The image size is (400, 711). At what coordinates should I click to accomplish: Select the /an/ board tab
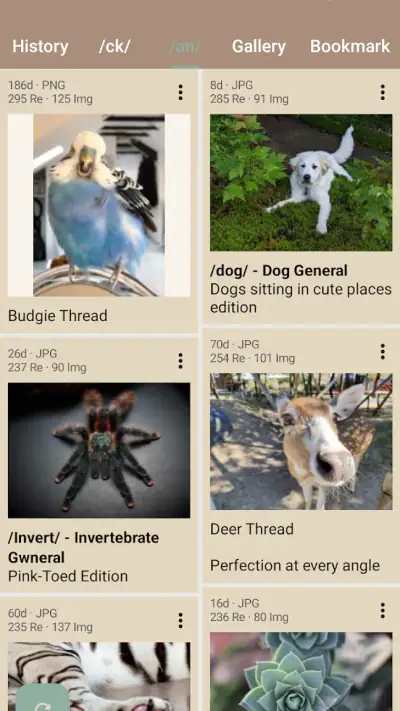point(185,46)
